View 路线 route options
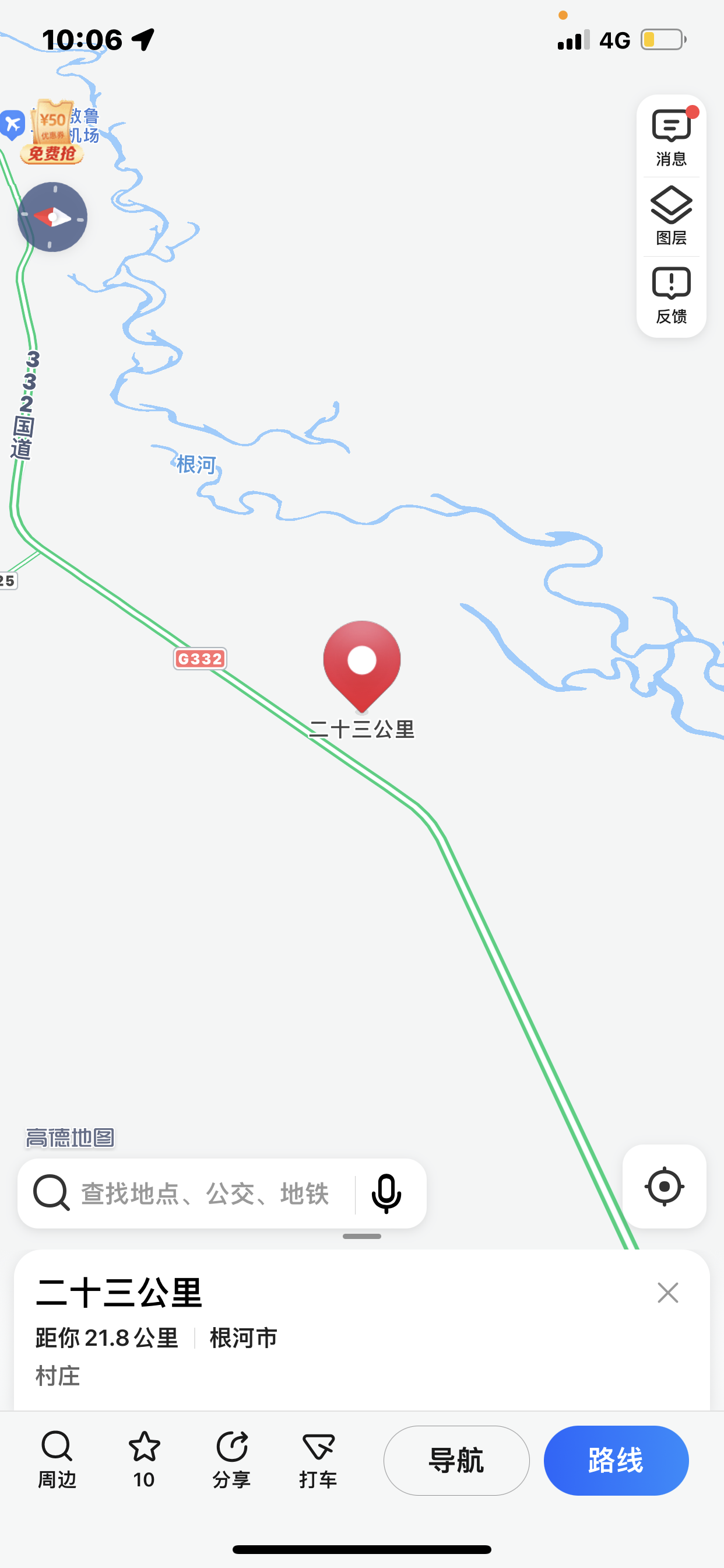This screenshot has height=1568, width=724. pos(616,1460)
